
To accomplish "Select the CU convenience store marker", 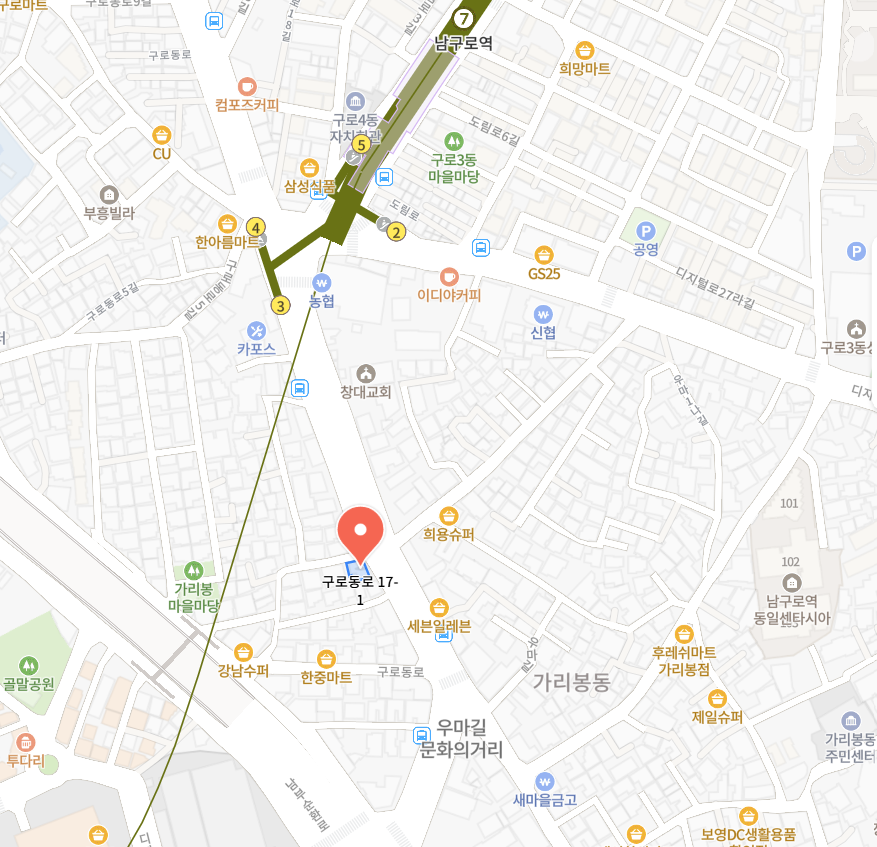I will click(162, 135).
